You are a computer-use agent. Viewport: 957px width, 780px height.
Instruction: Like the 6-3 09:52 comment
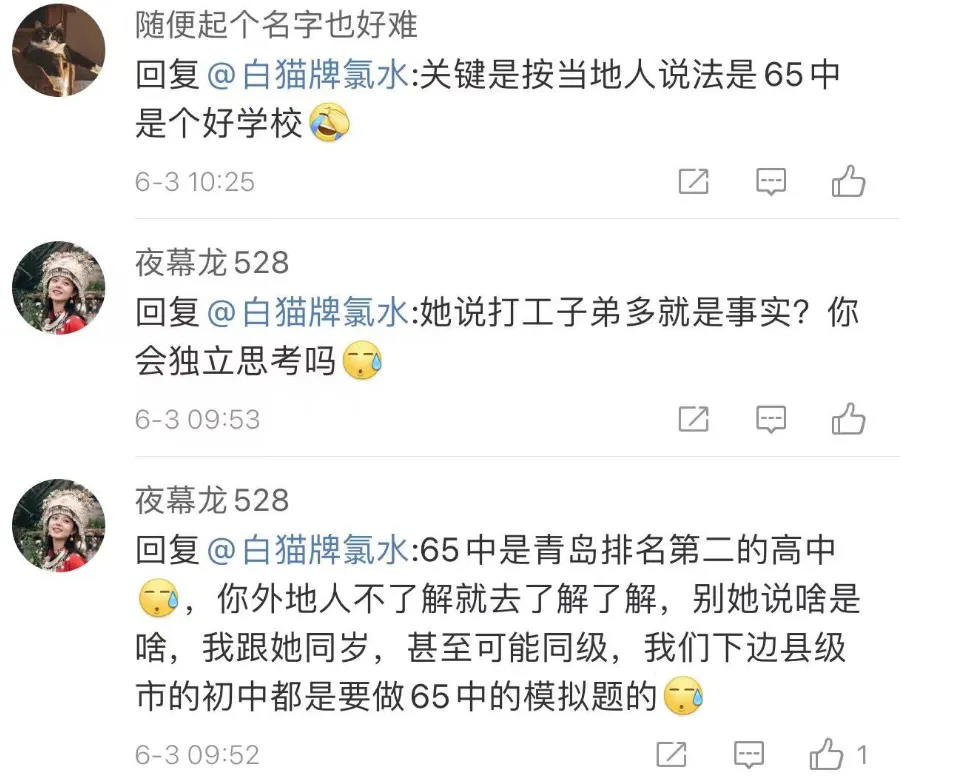tap(829, 753)
